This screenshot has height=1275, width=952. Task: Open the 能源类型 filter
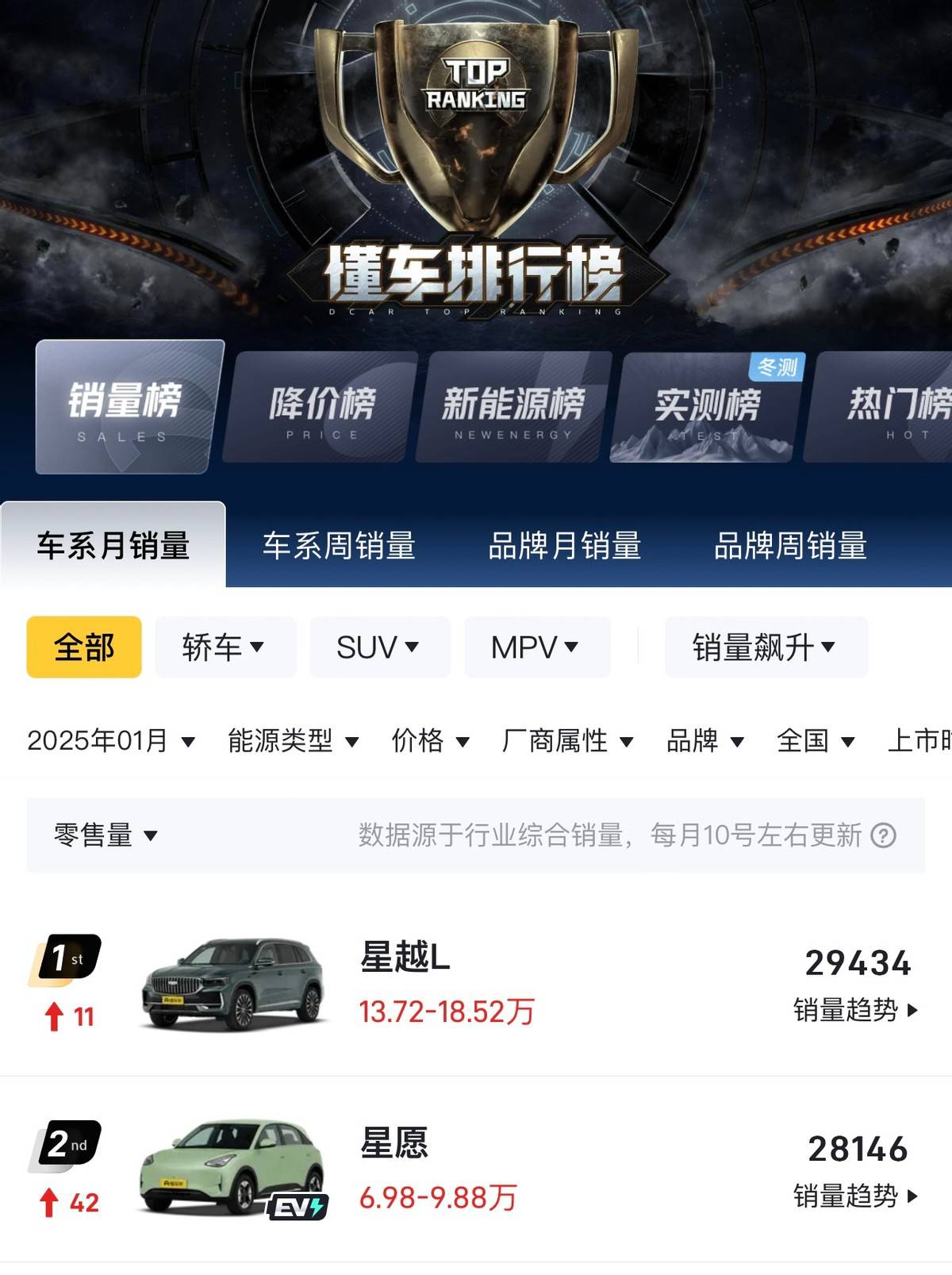click(x=294, y=741)
